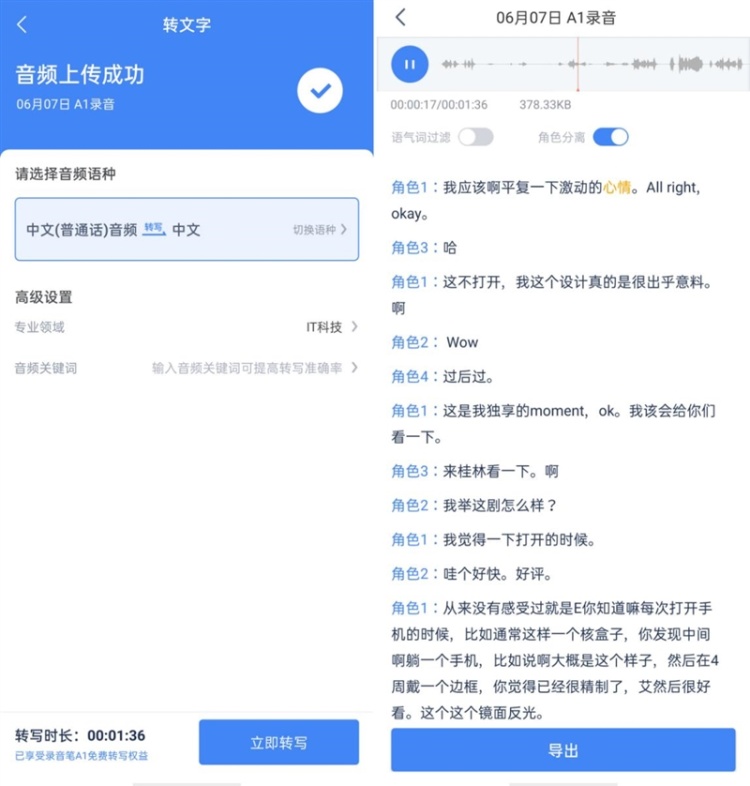Go back from the 06月07日 A1录音 screen

click(x=401, y=17)
